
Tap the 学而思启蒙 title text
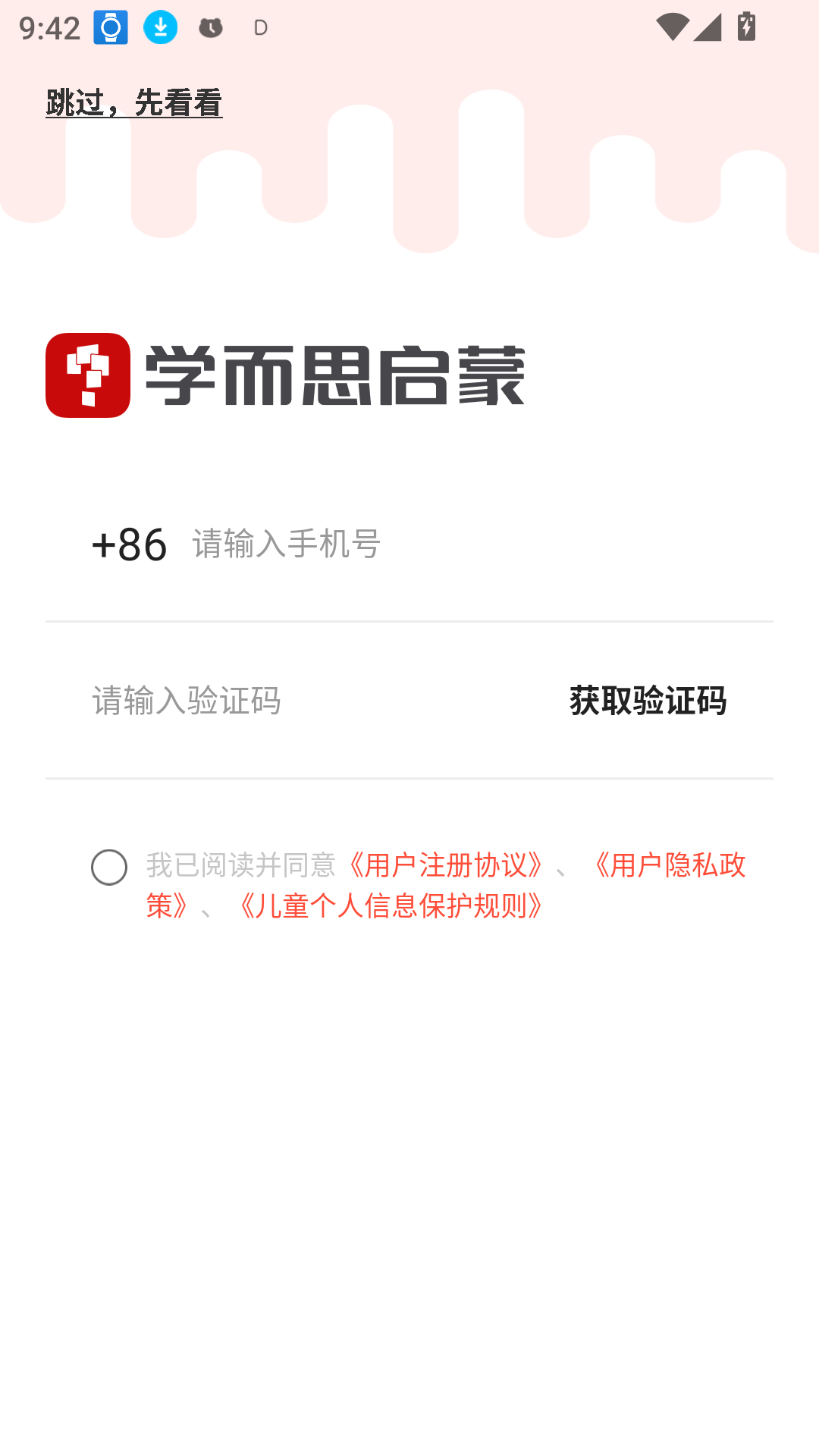pos(334,377)
